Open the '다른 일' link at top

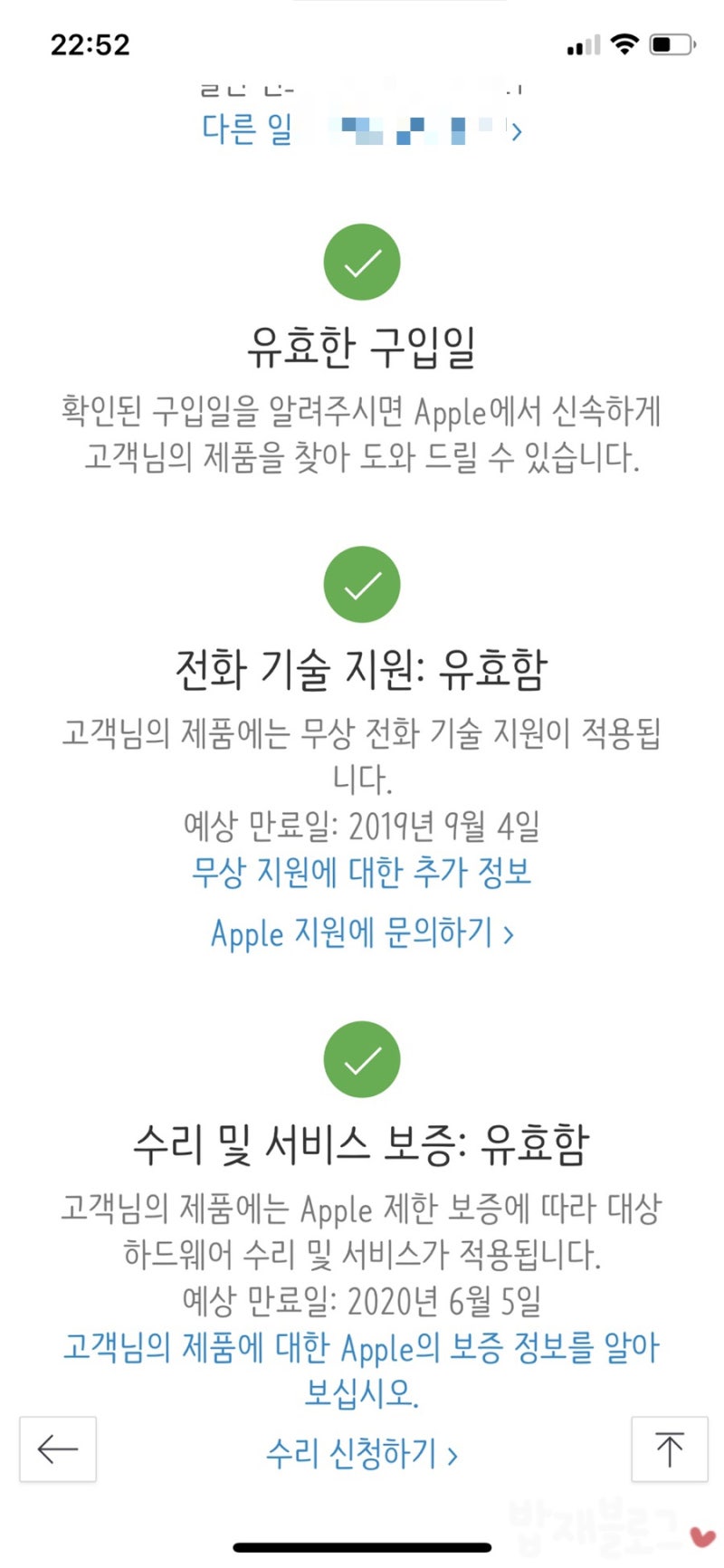[x=362, y=129]
